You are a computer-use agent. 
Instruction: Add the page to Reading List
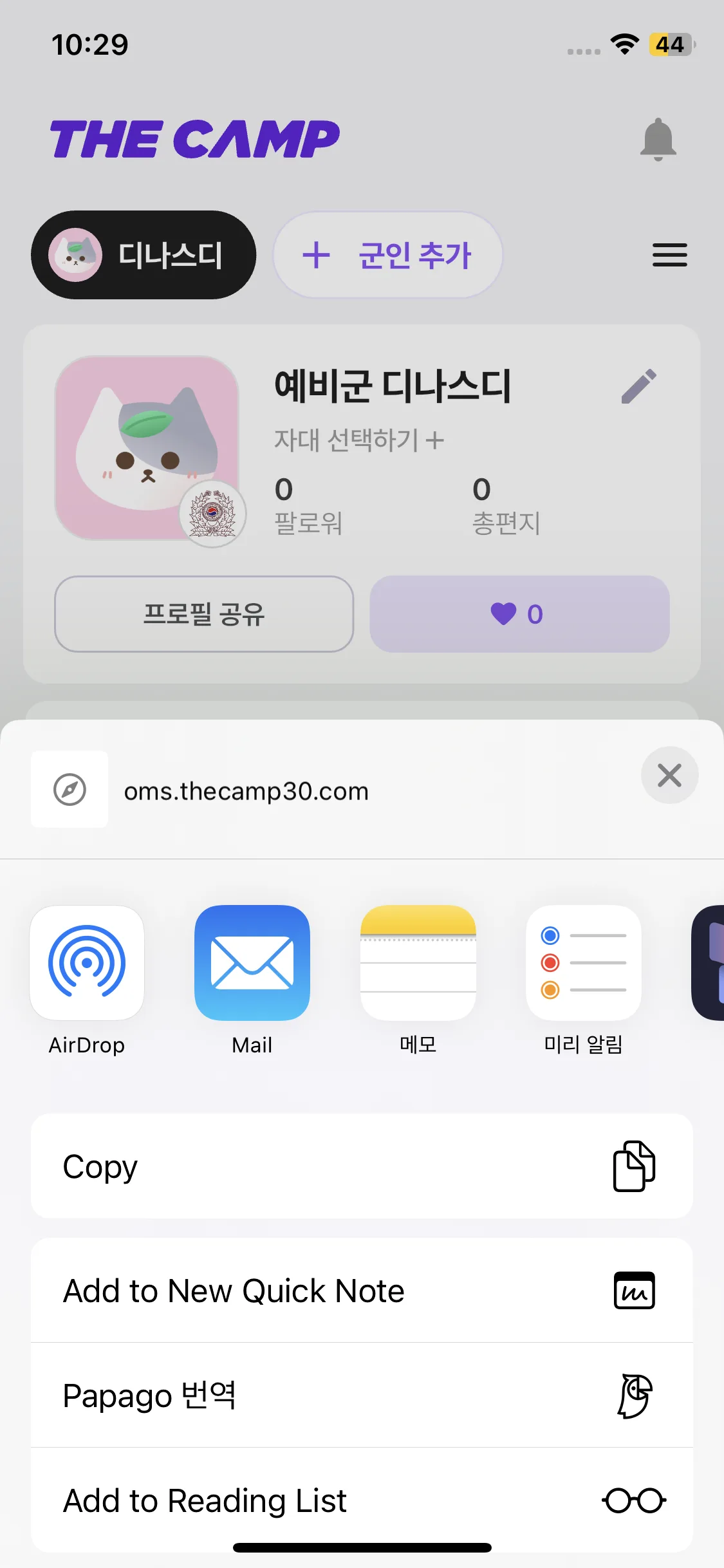click(x=362, y=1500)
